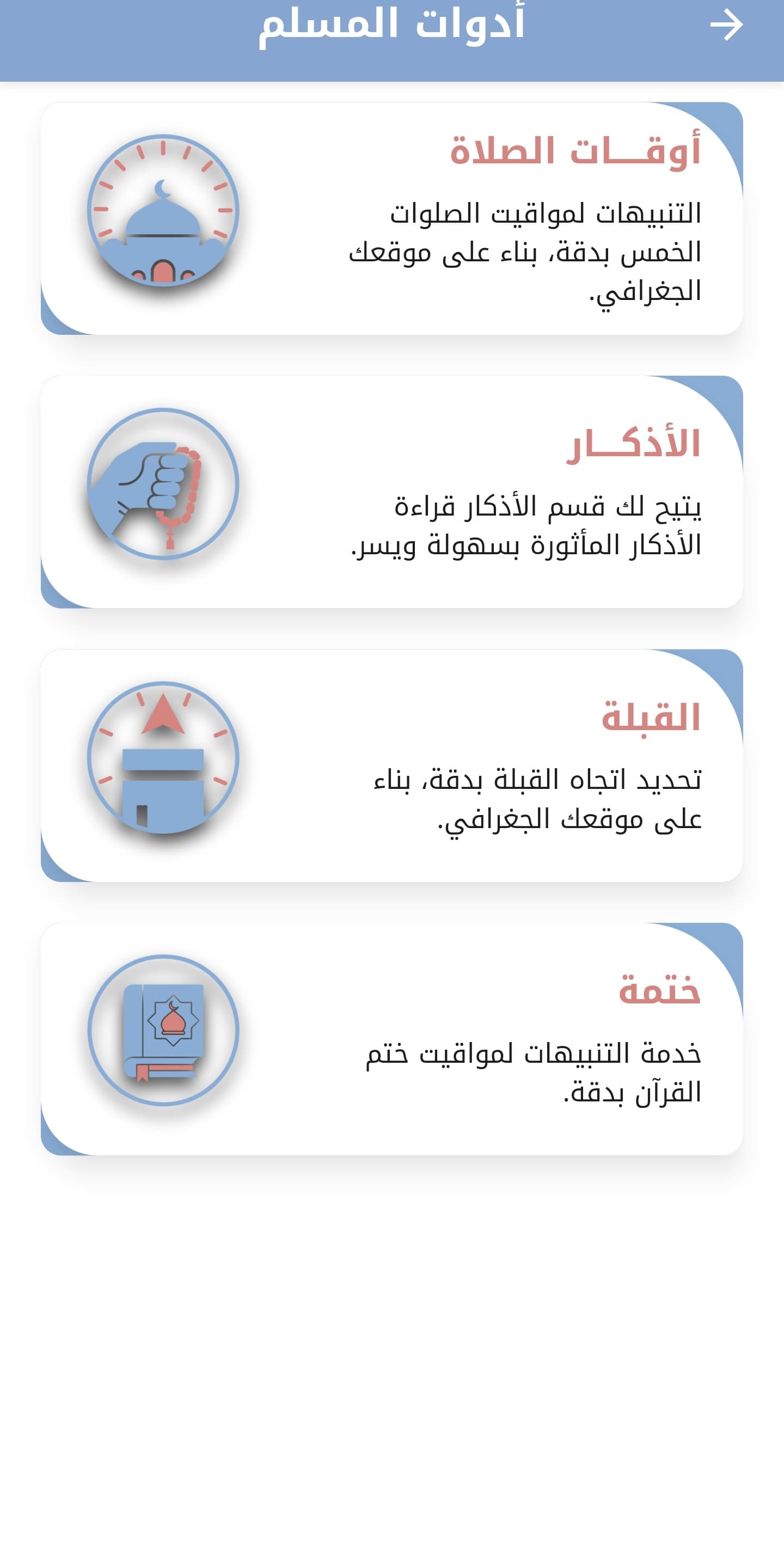Go back using the header arrow
This screenshot has width=784, height=1568.
[x=726, y=26]
